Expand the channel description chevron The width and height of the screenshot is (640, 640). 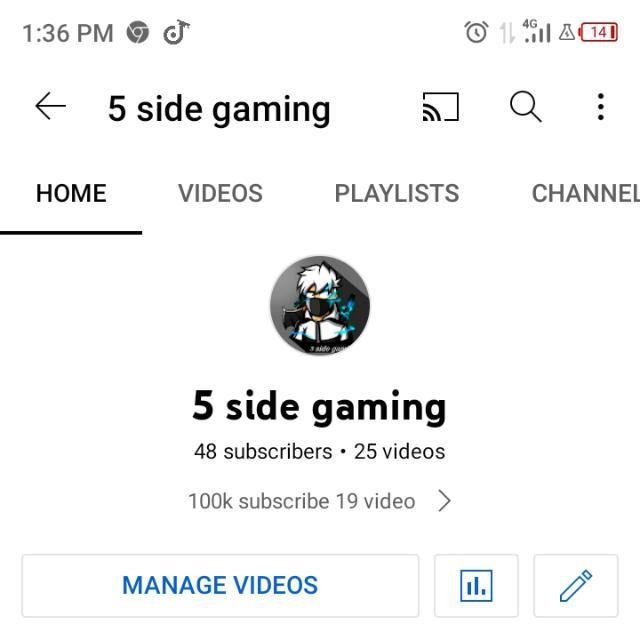point(445,501)
